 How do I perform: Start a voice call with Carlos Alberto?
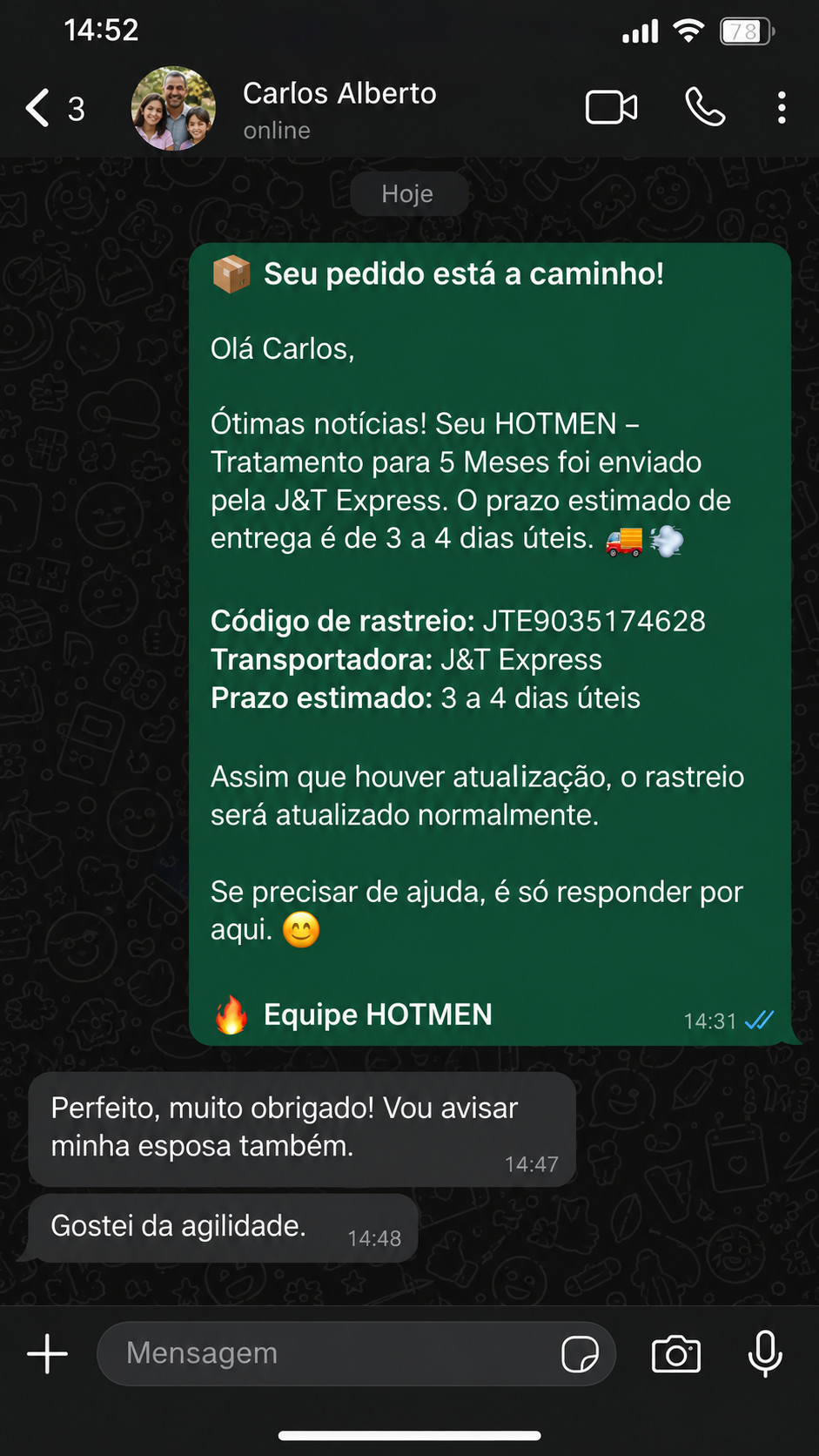[x=705, y=108]
